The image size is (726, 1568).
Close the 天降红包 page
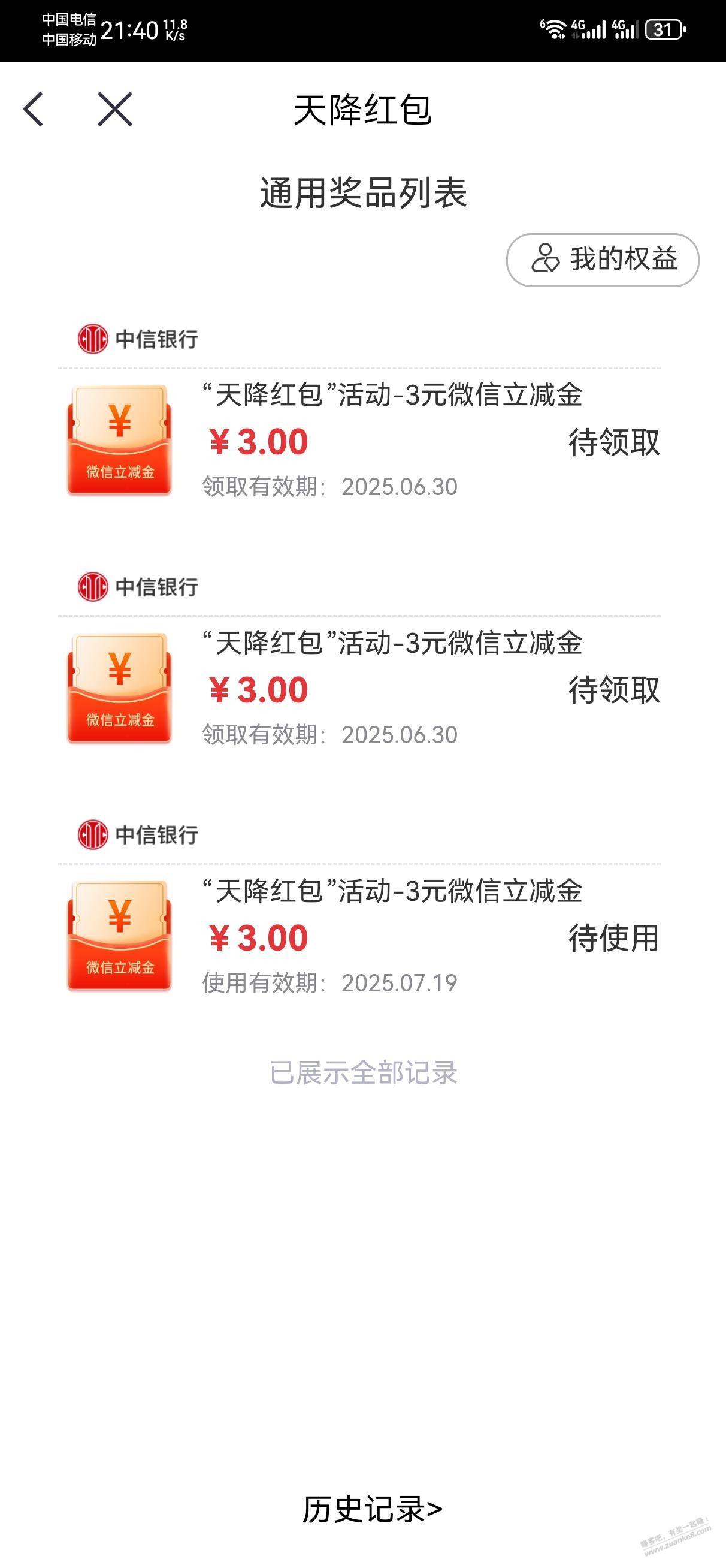[115, 110]
